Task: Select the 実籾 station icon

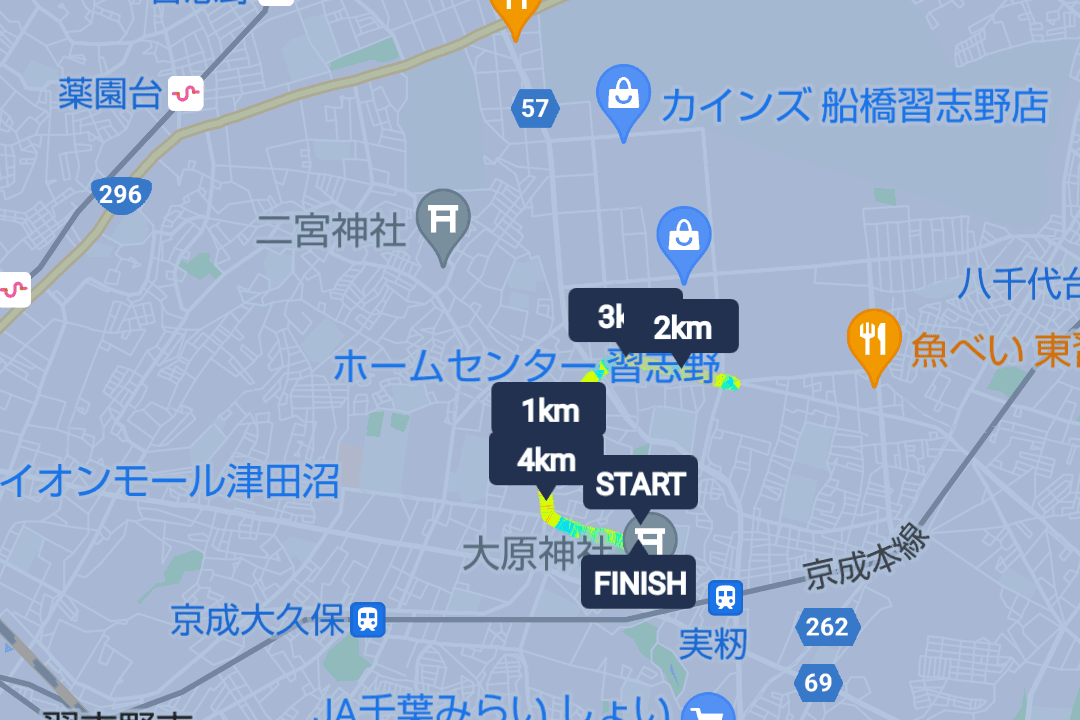Action: [725, 598]
